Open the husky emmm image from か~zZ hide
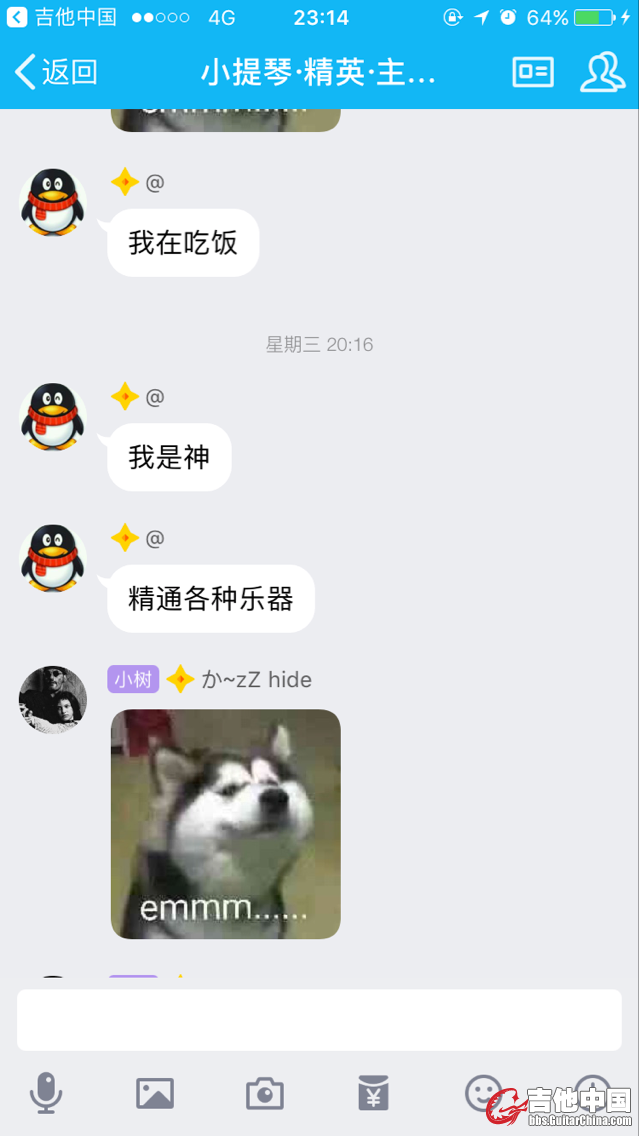Image resolution: width=639 pixels, height=1136 pixels. tap(226, 824)
